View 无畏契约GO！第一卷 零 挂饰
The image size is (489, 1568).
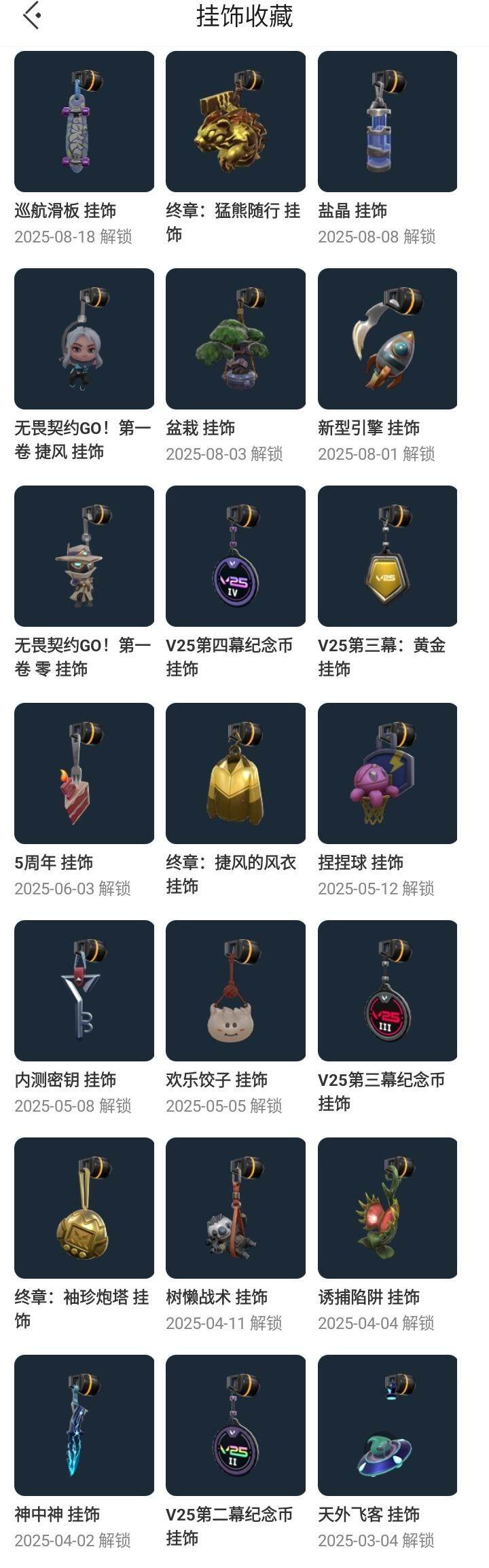(84, 556)
